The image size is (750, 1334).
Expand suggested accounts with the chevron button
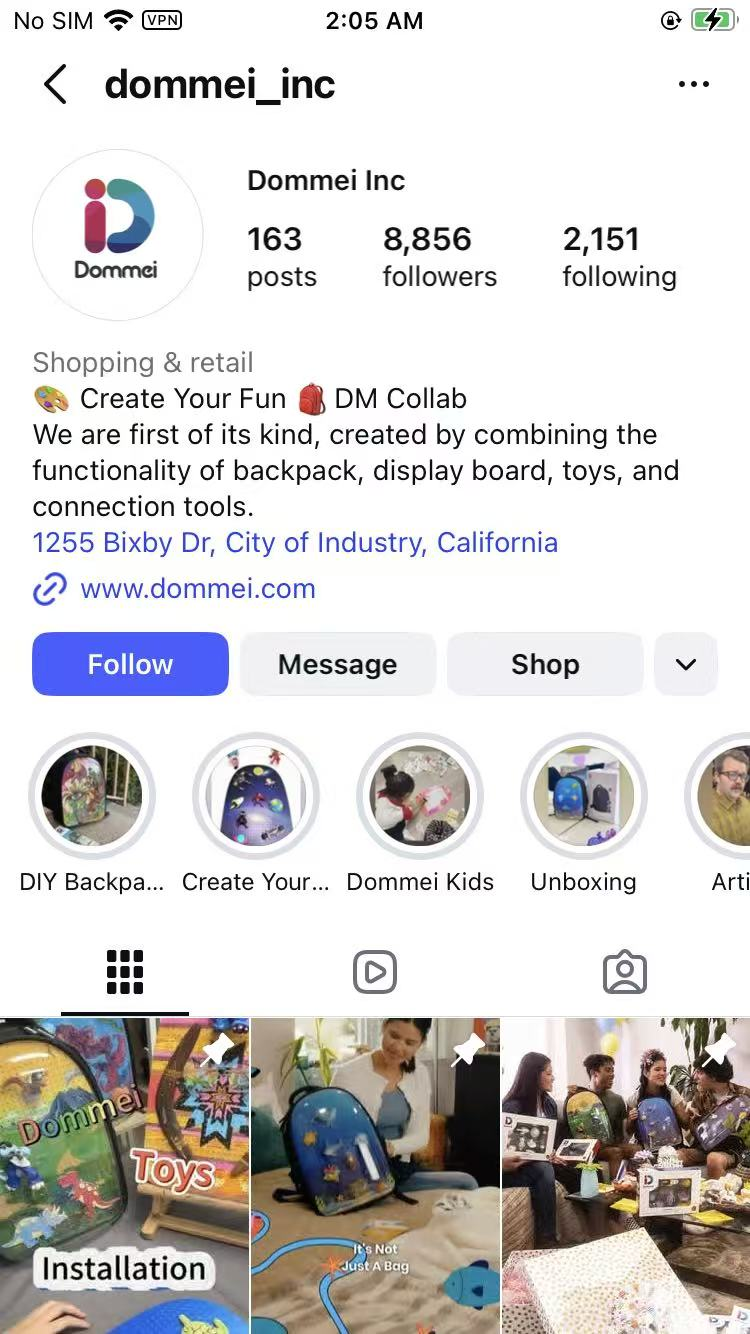(x=686, y=664)
